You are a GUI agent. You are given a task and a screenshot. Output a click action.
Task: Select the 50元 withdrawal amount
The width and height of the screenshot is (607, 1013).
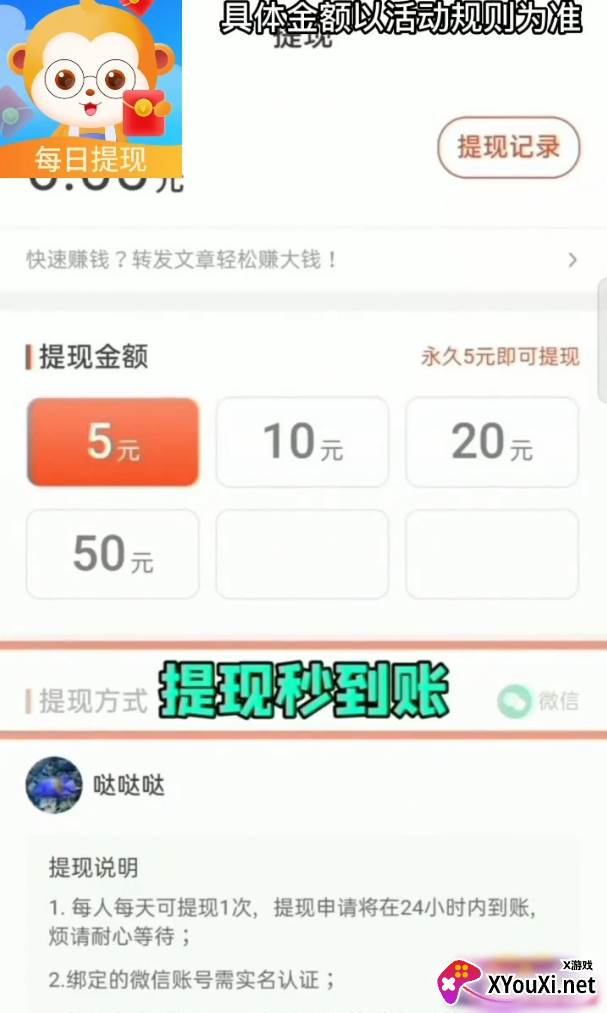[113, 554]
